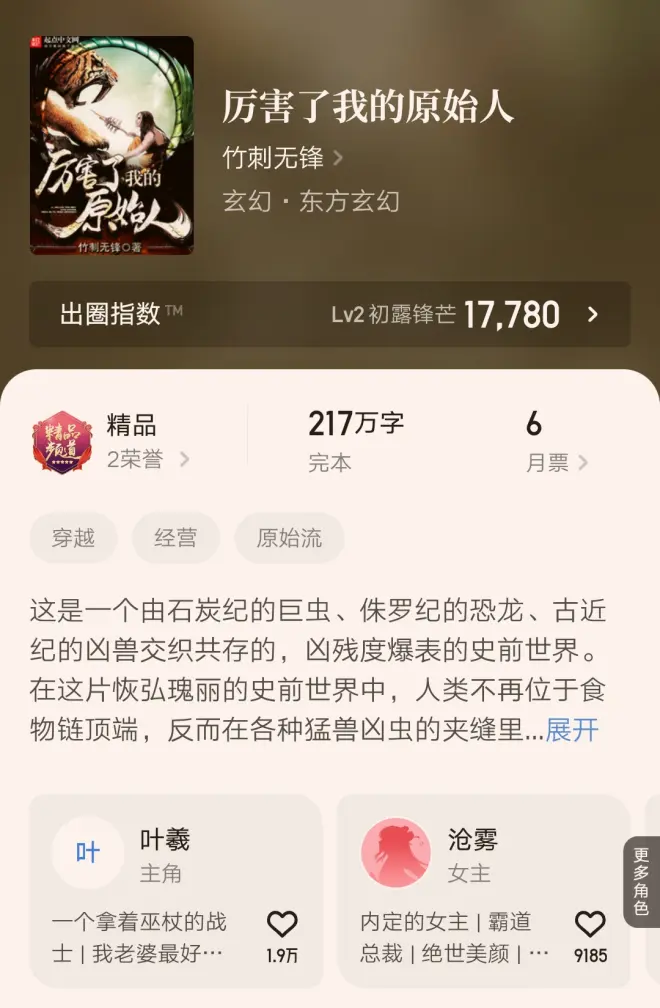Show 更多角色 more characters
Viewport: 660px width, 1008px height.
pyautogui.click(x=641, y=881)
